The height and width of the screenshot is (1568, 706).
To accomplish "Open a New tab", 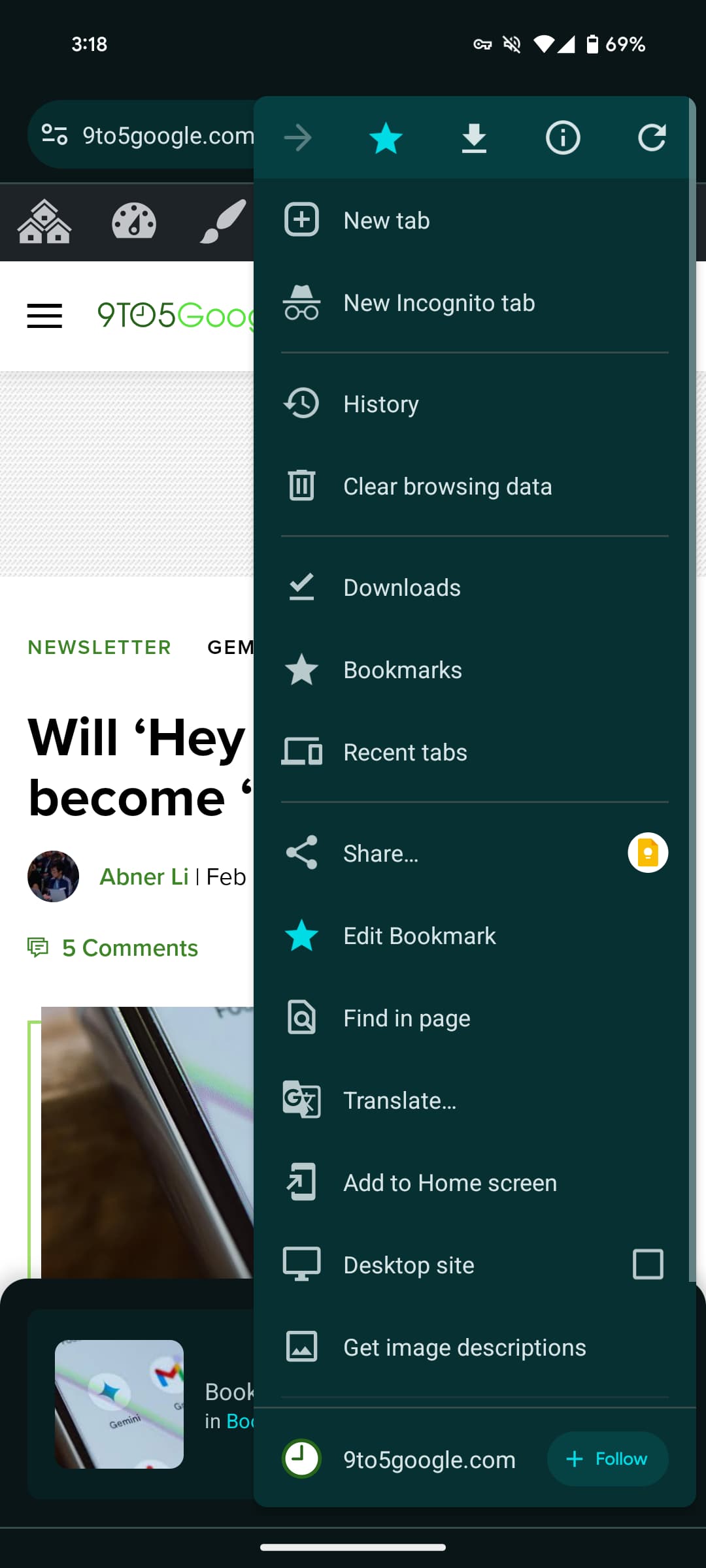I will pos(386,221).
